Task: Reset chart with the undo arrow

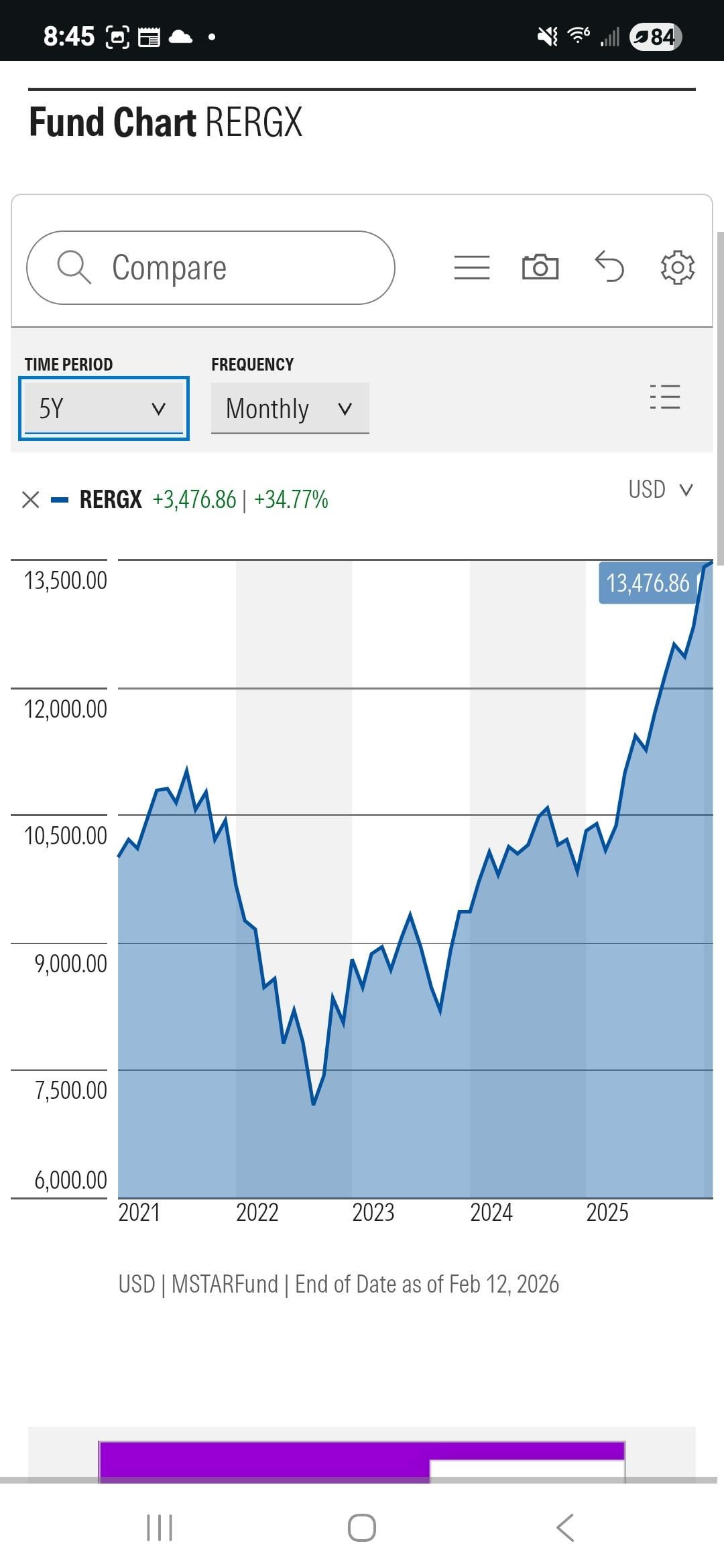Action: (609, 267)
